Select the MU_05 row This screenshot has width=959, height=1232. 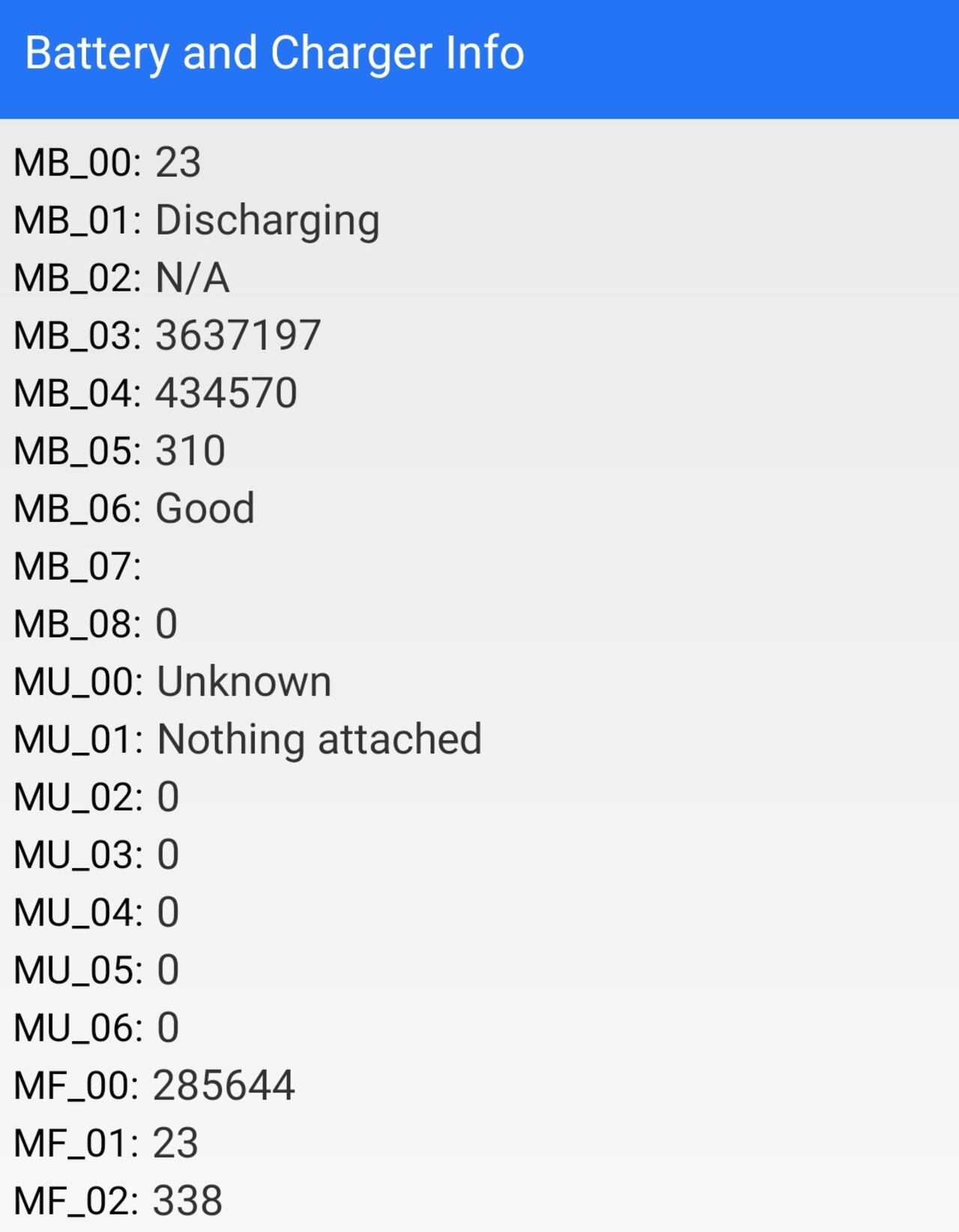point(94,968)
